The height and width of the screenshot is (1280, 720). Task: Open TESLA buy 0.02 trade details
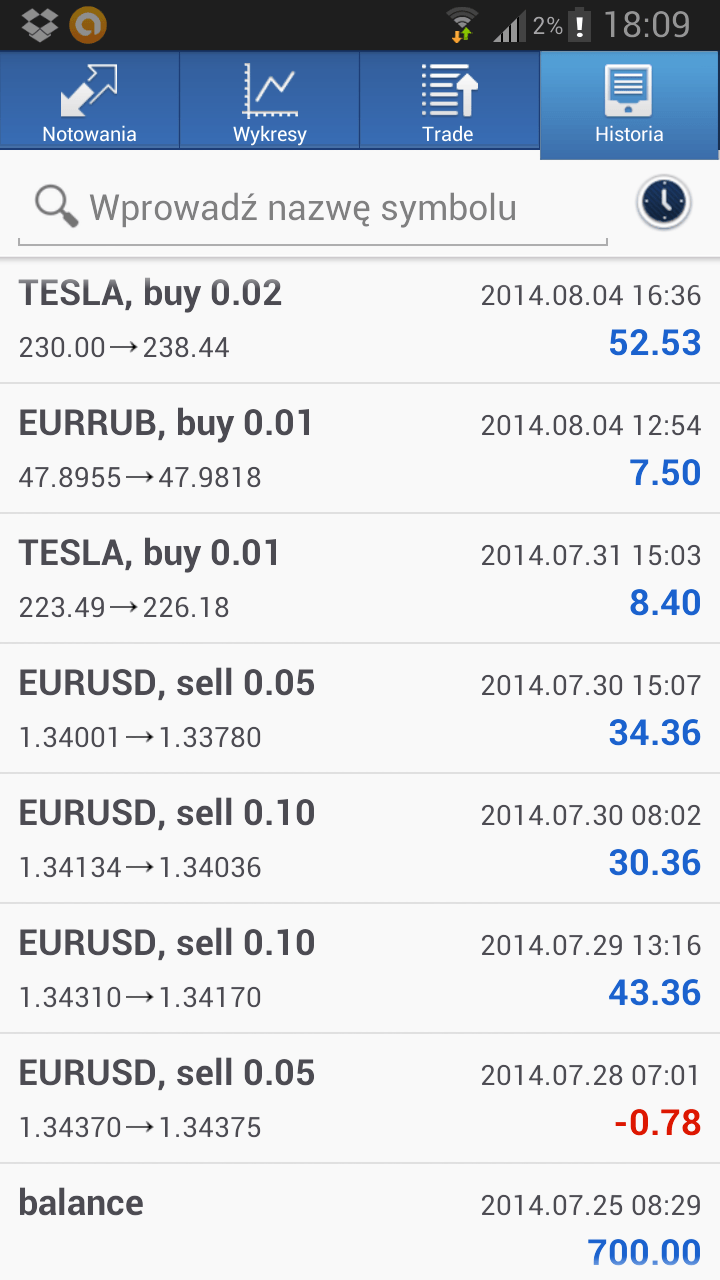pos(360,320)
